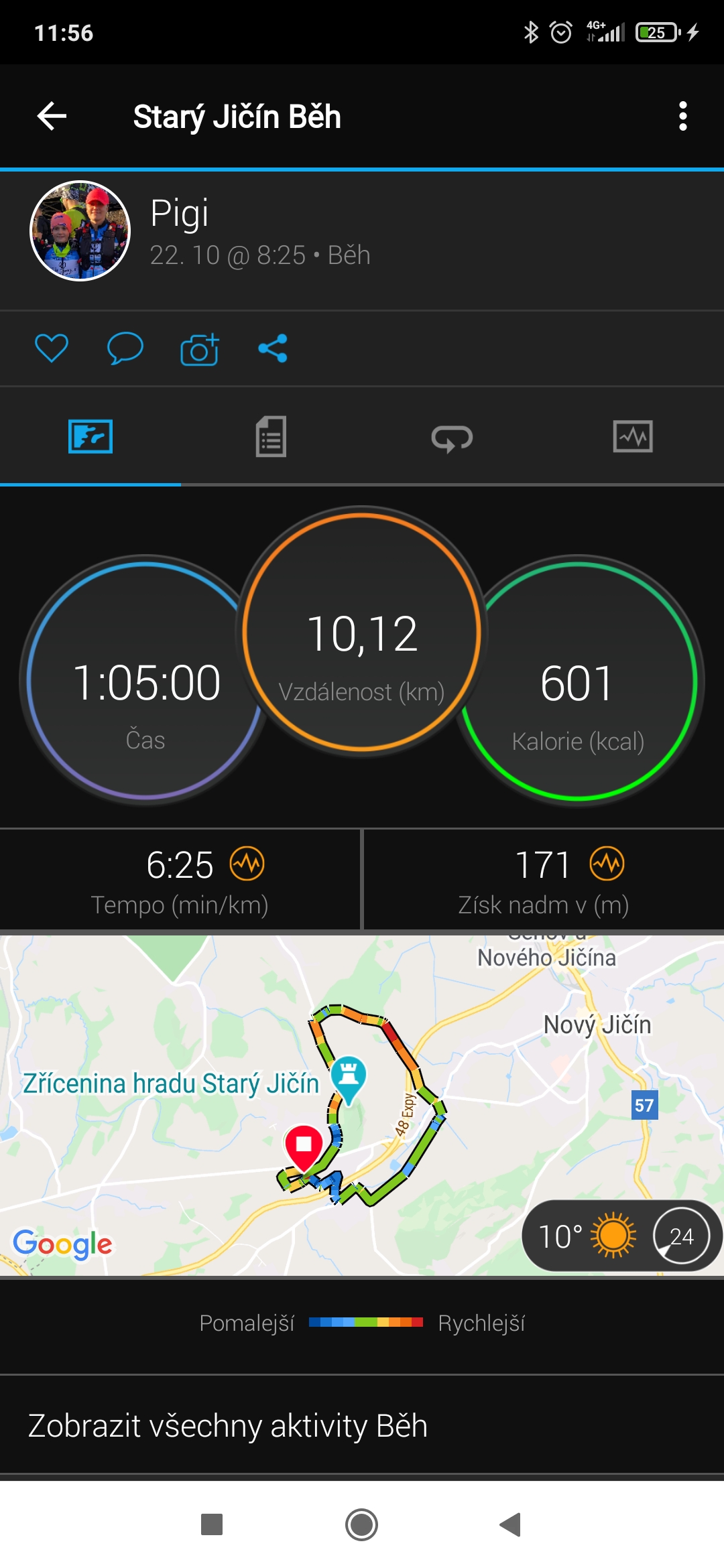The width and height of the screenshot is (724, 1568).
Task: Tap the system home button
Action: (x=362, y=1524)
